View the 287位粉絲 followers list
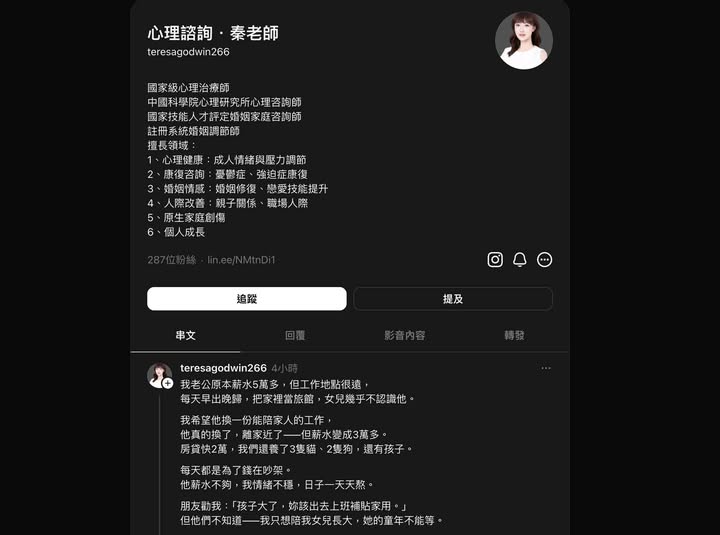 [171, 260]
